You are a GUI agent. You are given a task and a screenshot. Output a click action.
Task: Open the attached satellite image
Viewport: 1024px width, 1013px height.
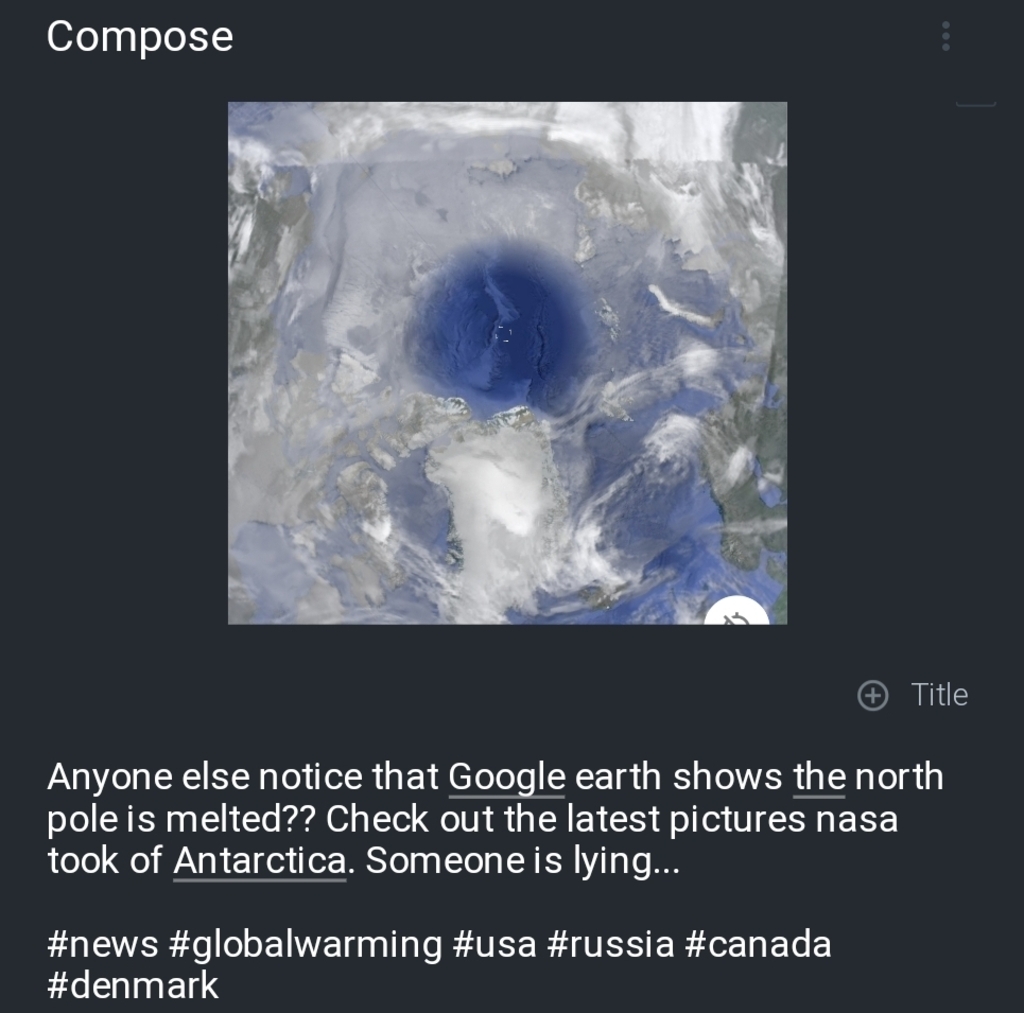[x=507, y=362]
